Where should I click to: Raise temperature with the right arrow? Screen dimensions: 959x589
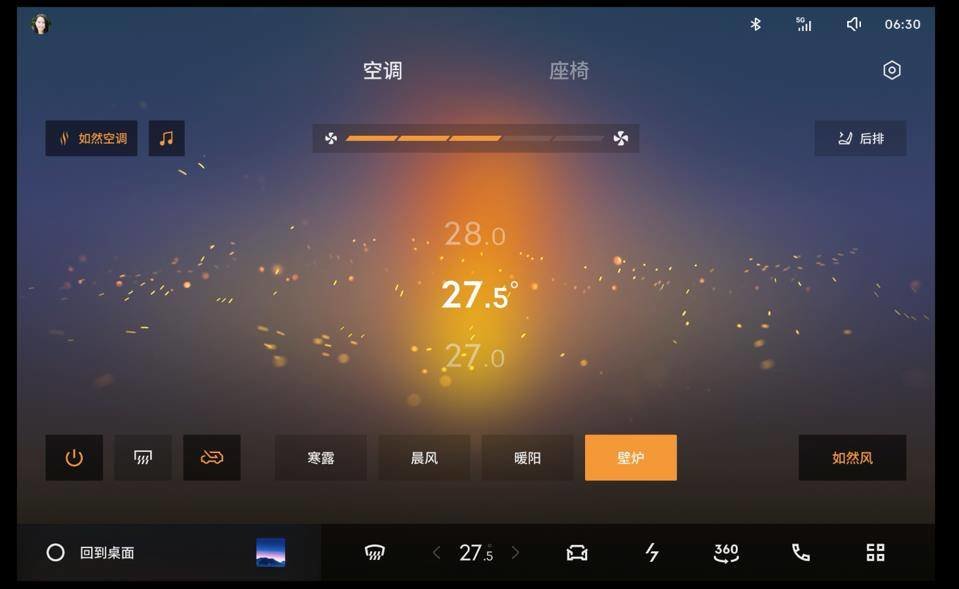tap(515, 552)
